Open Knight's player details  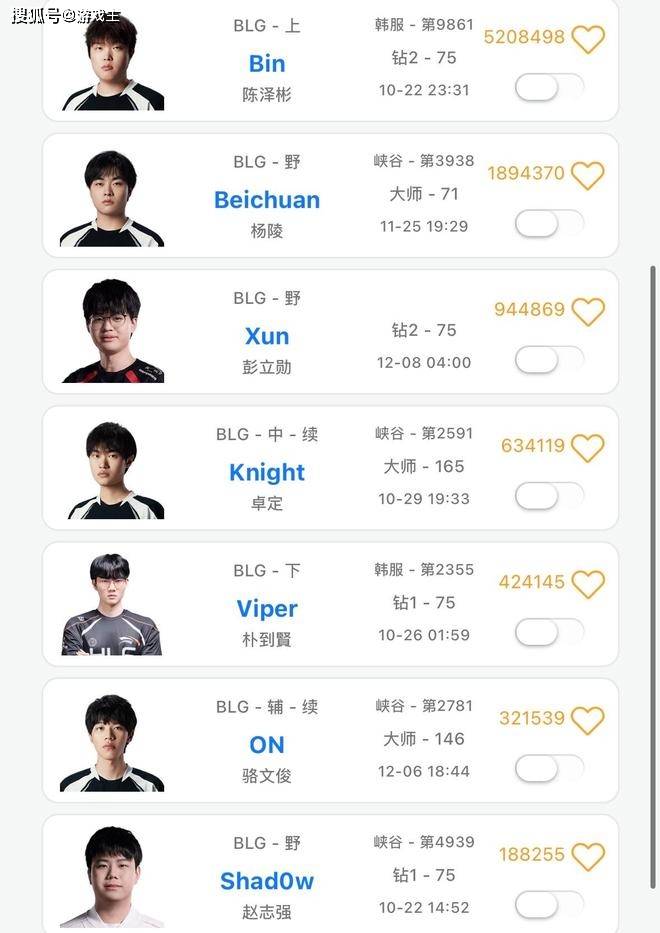[267, 472]
